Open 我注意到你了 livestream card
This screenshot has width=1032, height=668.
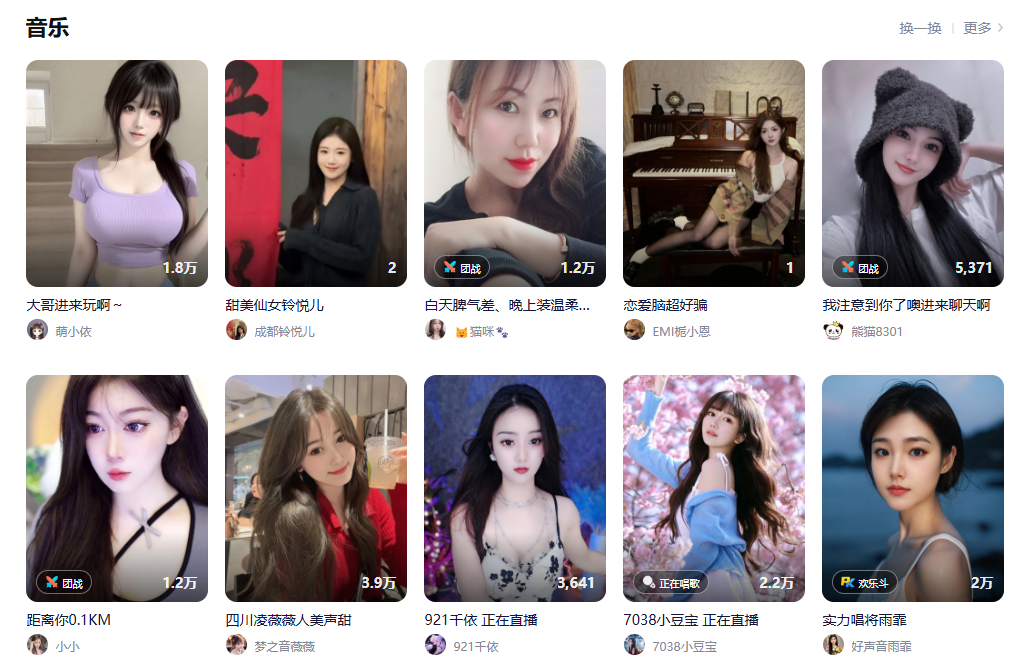point(913,173)
